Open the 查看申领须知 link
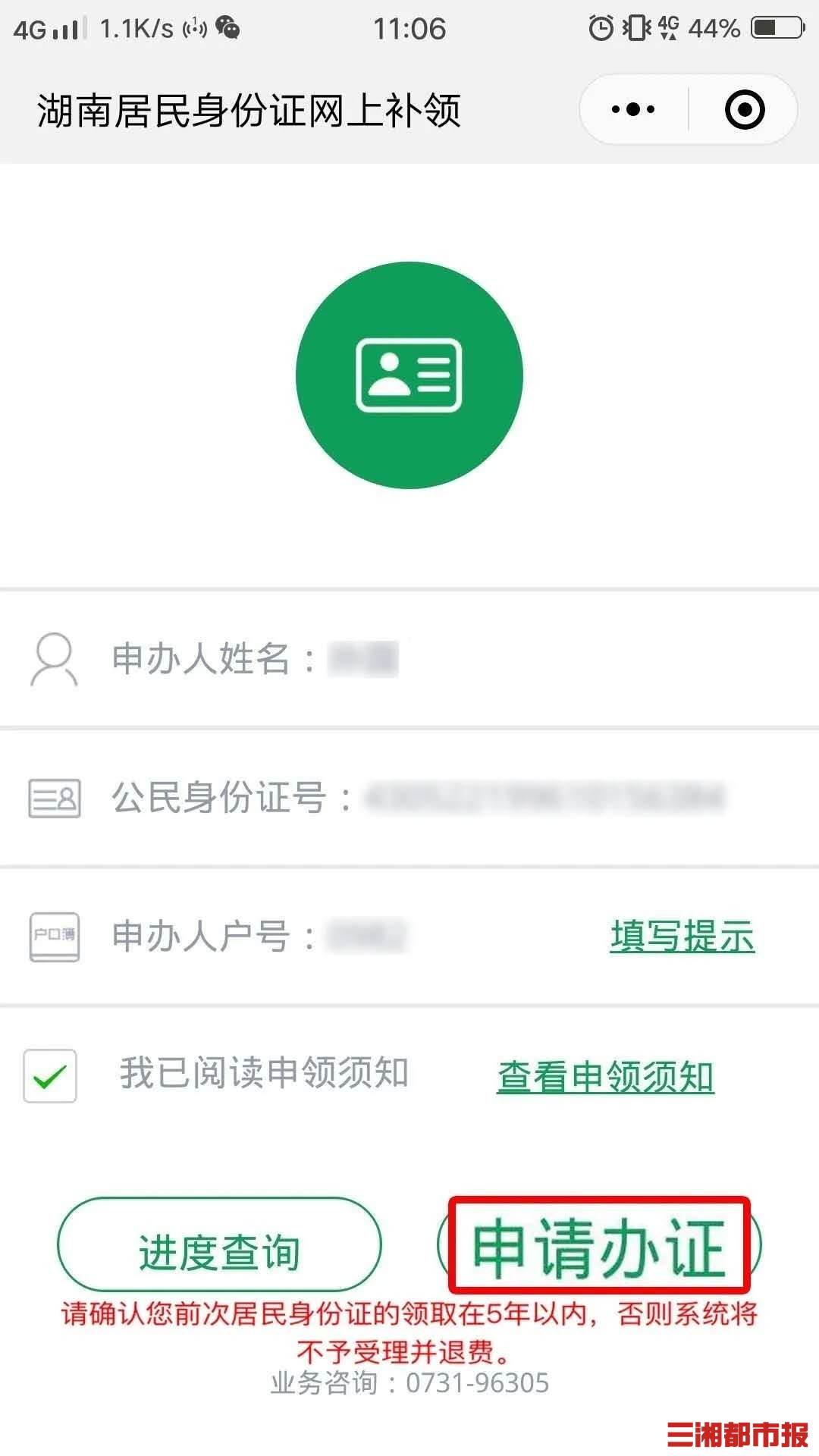The height and width of the screenshot is (1456, 819). click(x=605, y=1077)
